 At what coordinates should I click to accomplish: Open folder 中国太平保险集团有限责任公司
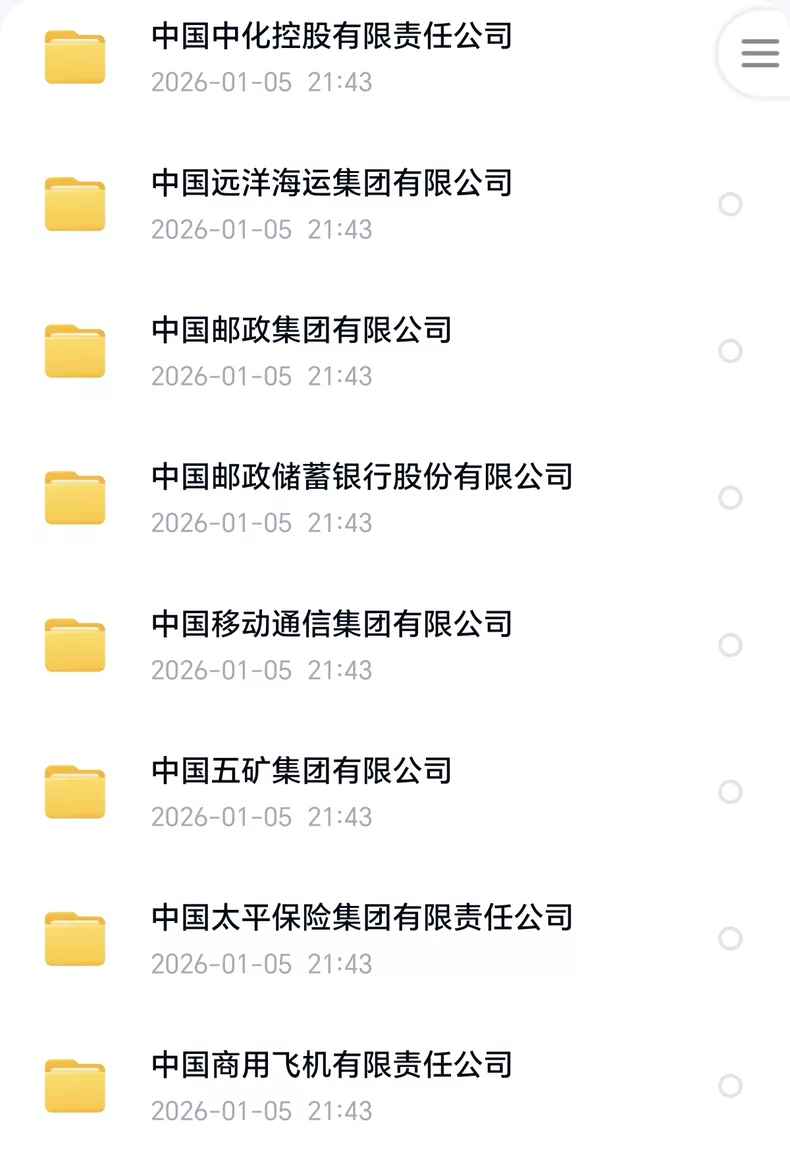(x=361, y=918)
